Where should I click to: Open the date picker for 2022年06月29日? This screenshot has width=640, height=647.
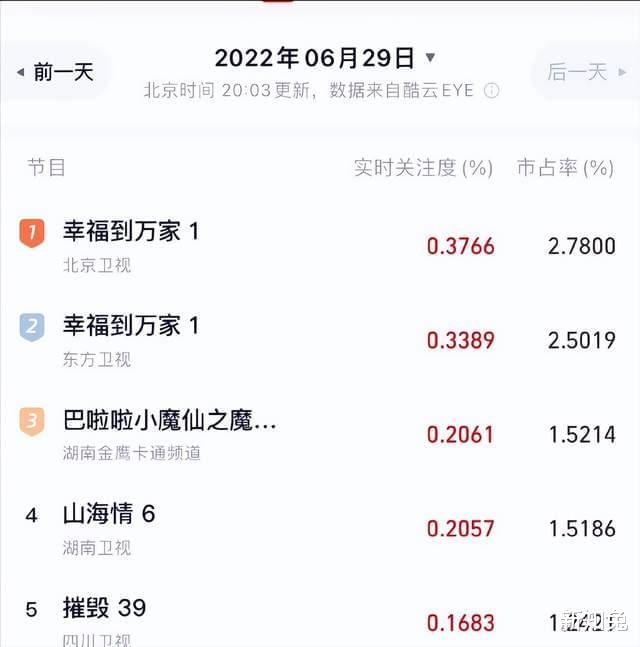pos(325,57)
